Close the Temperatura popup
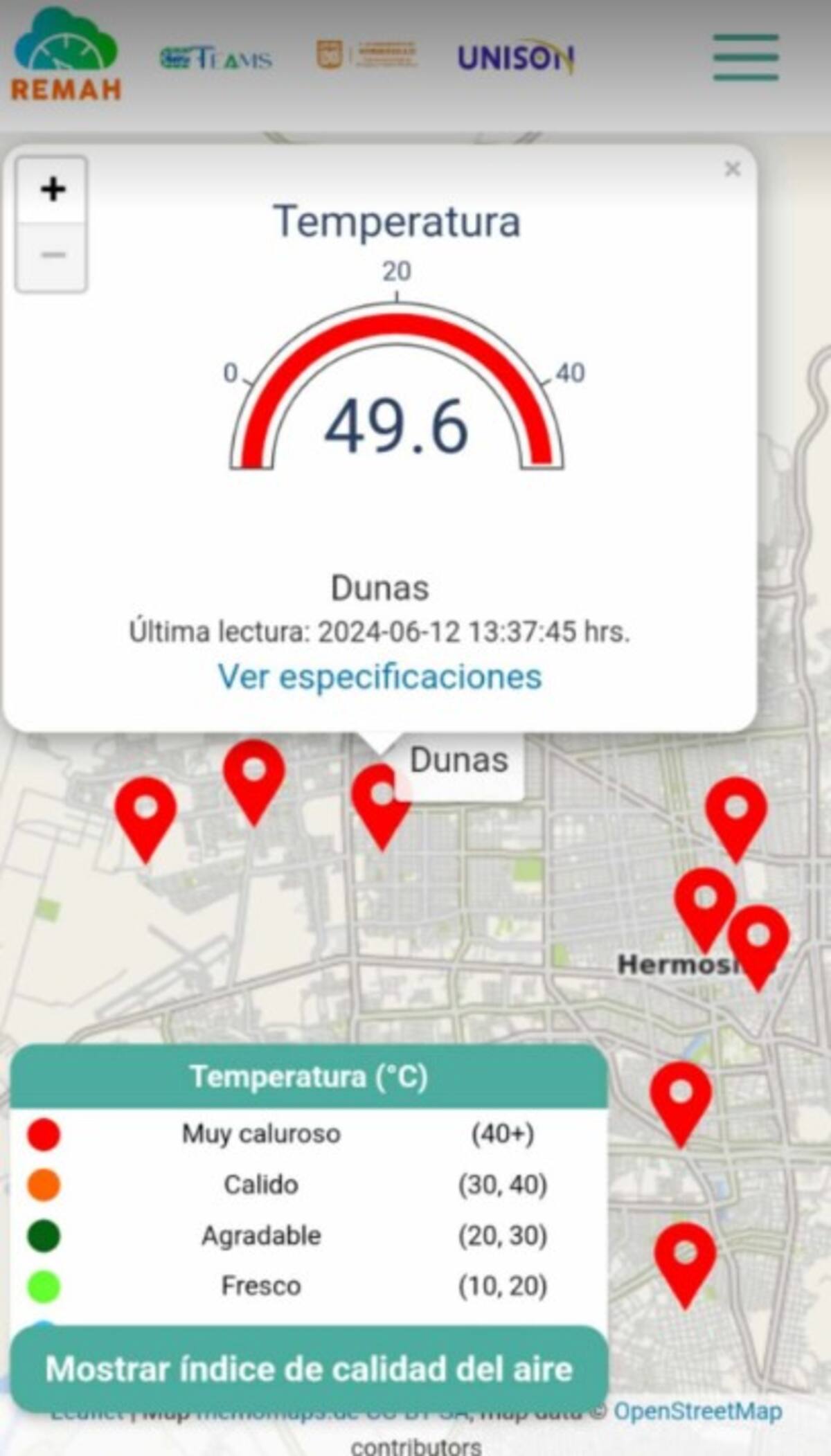Image resolution: width=831 pixels, height=1456 pixels. point(732,169)
